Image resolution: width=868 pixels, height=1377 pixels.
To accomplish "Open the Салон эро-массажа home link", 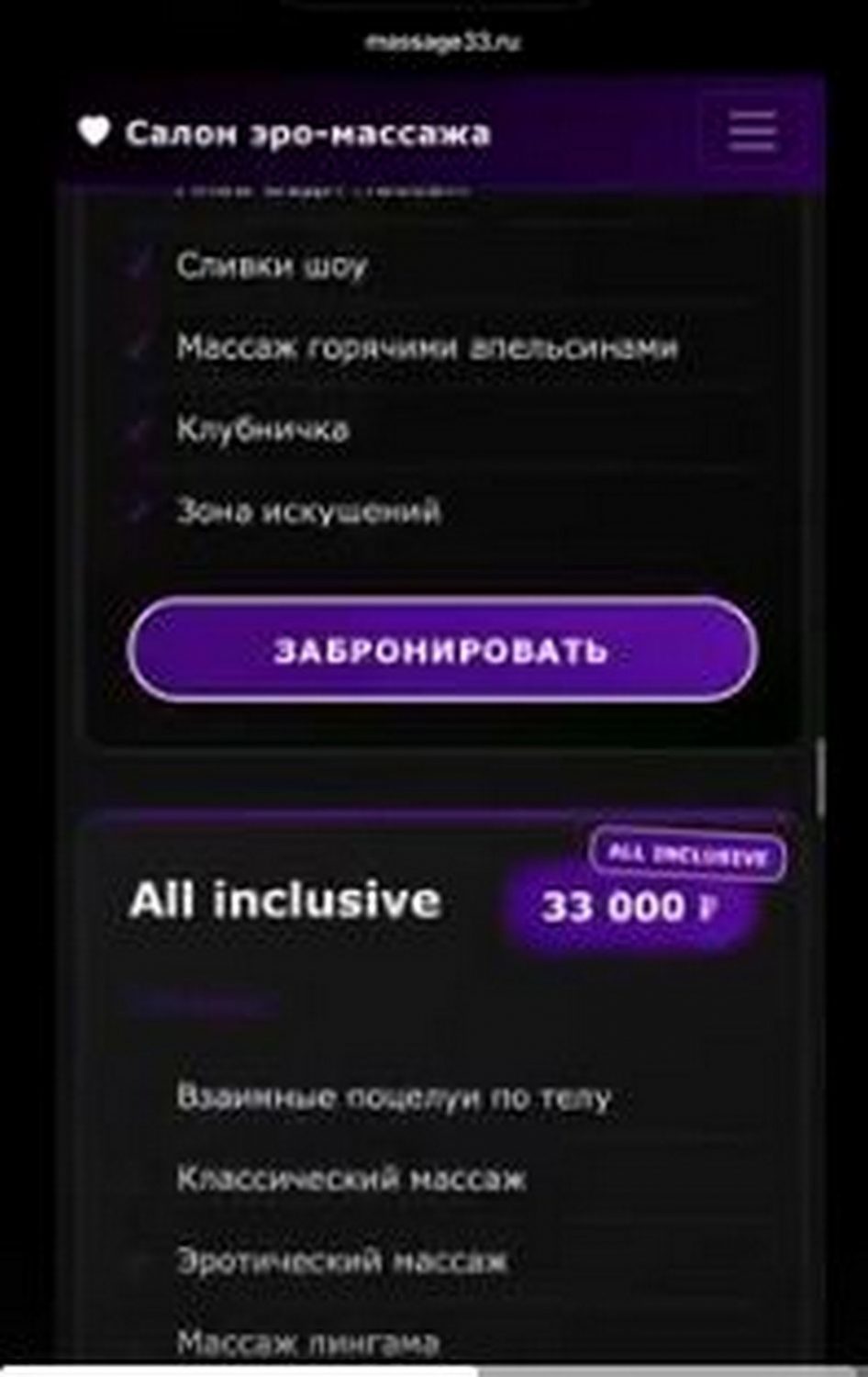I will tap(284, 133).
